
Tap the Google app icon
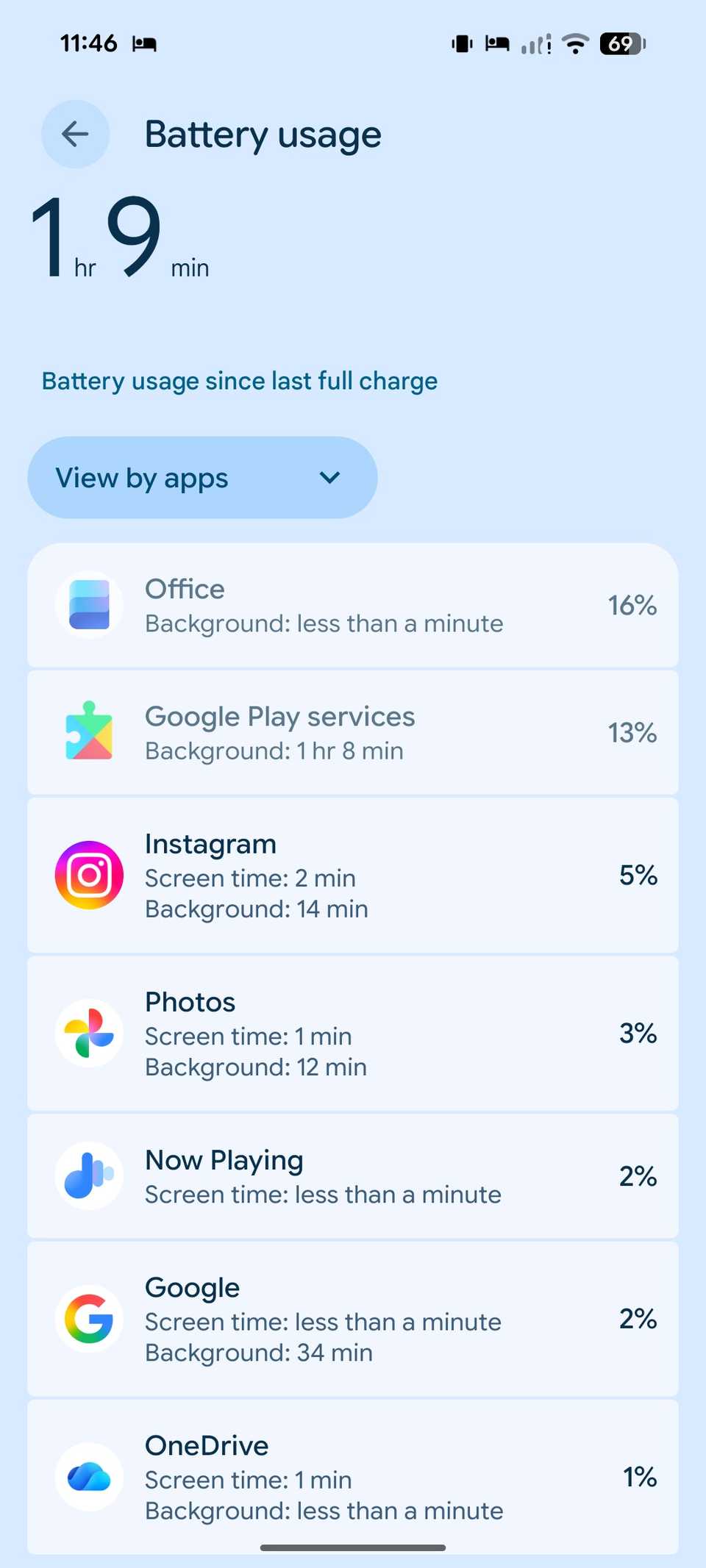click(x=88, y=1318)
